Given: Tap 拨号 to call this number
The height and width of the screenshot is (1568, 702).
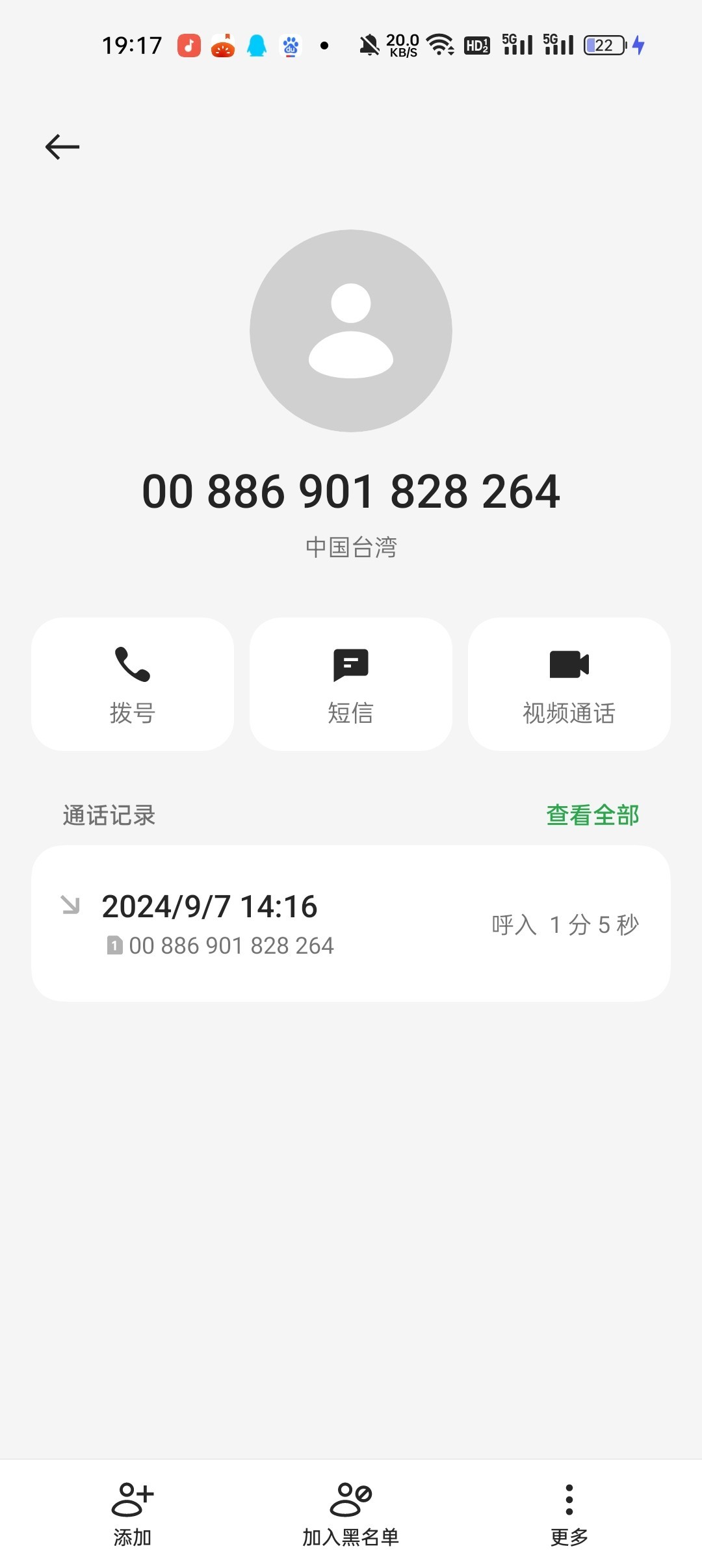Looking at the screenshot, I should tap(133, 684).
